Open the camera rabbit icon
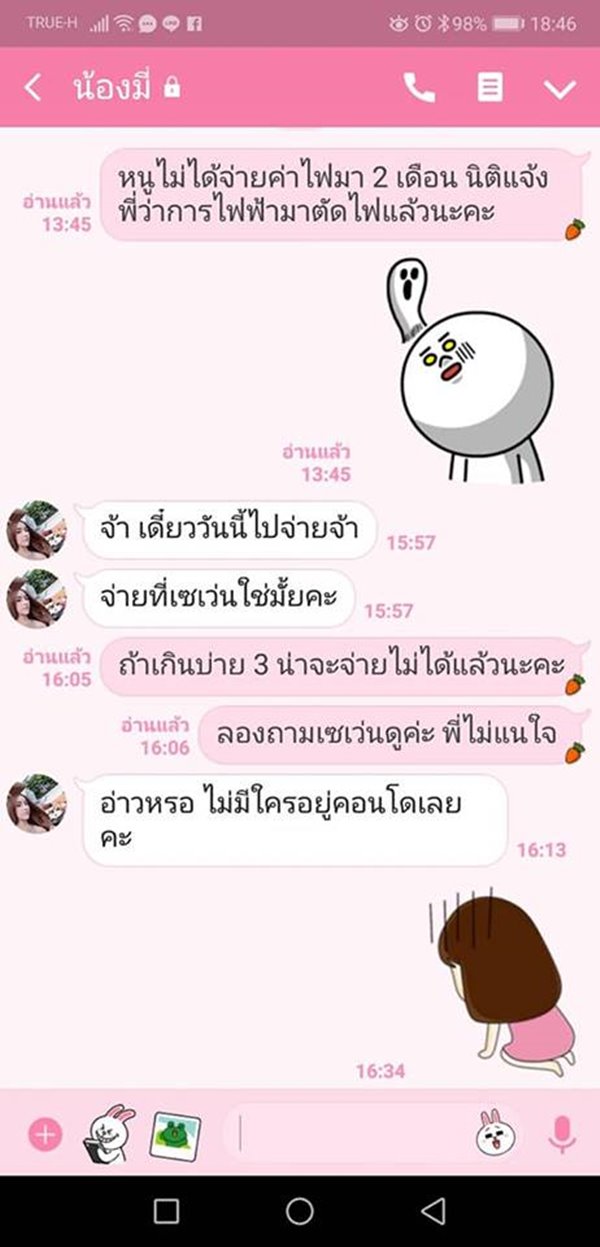The width and height of the screenshot is (600, 1247). (107, 1134)
